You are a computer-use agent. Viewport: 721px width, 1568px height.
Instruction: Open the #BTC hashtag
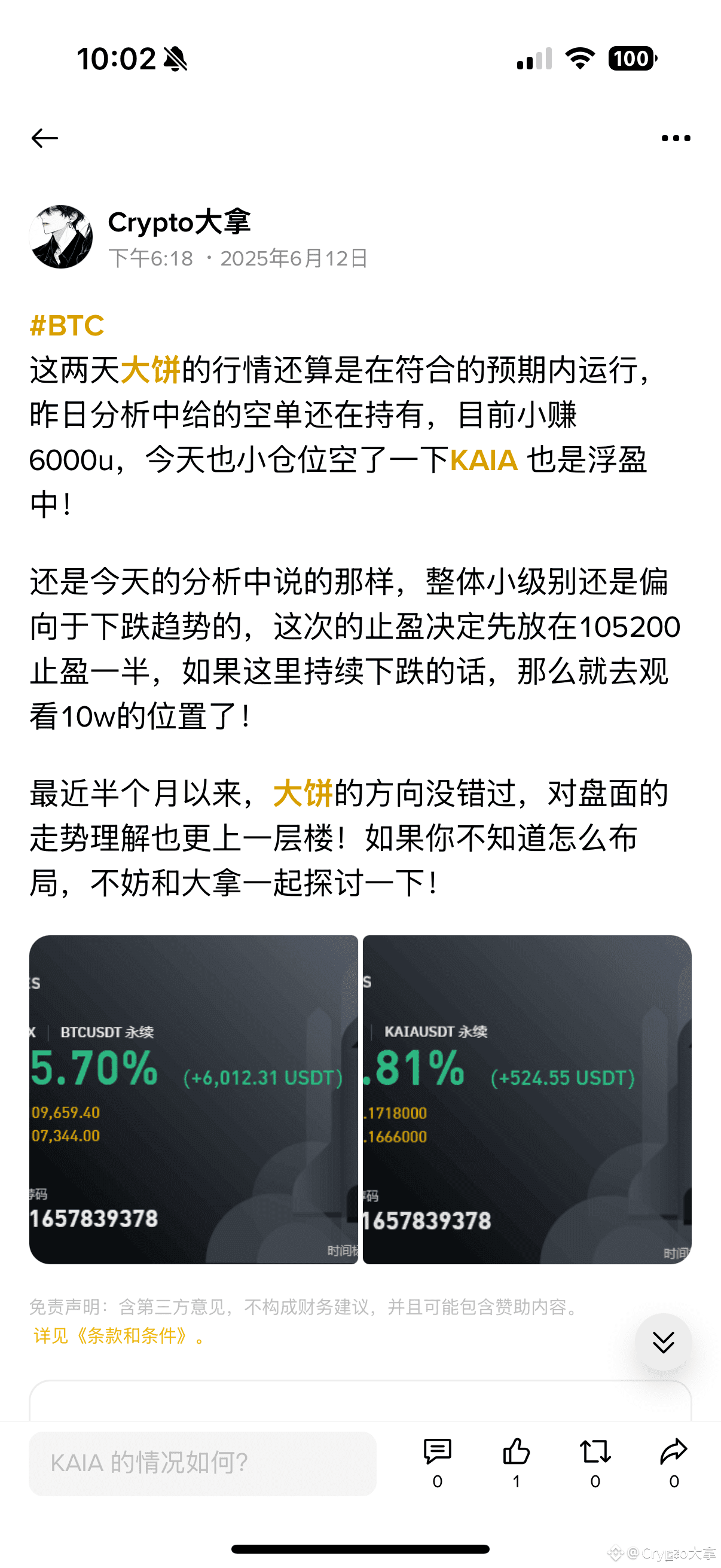click(67, 326)
